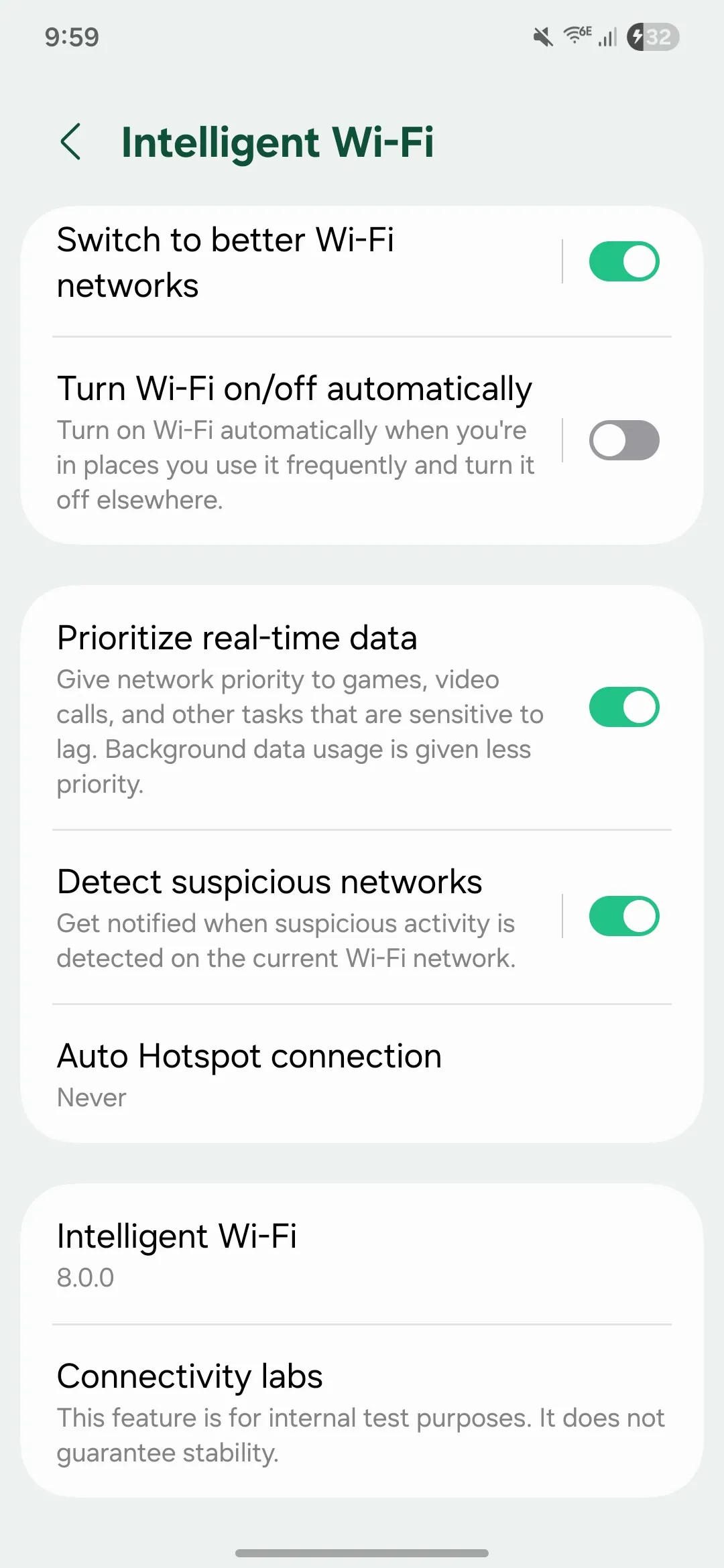The image size is (724, 1568).
Task: Toggle off Detect suspicious networks switch
Action: (623, 917)
